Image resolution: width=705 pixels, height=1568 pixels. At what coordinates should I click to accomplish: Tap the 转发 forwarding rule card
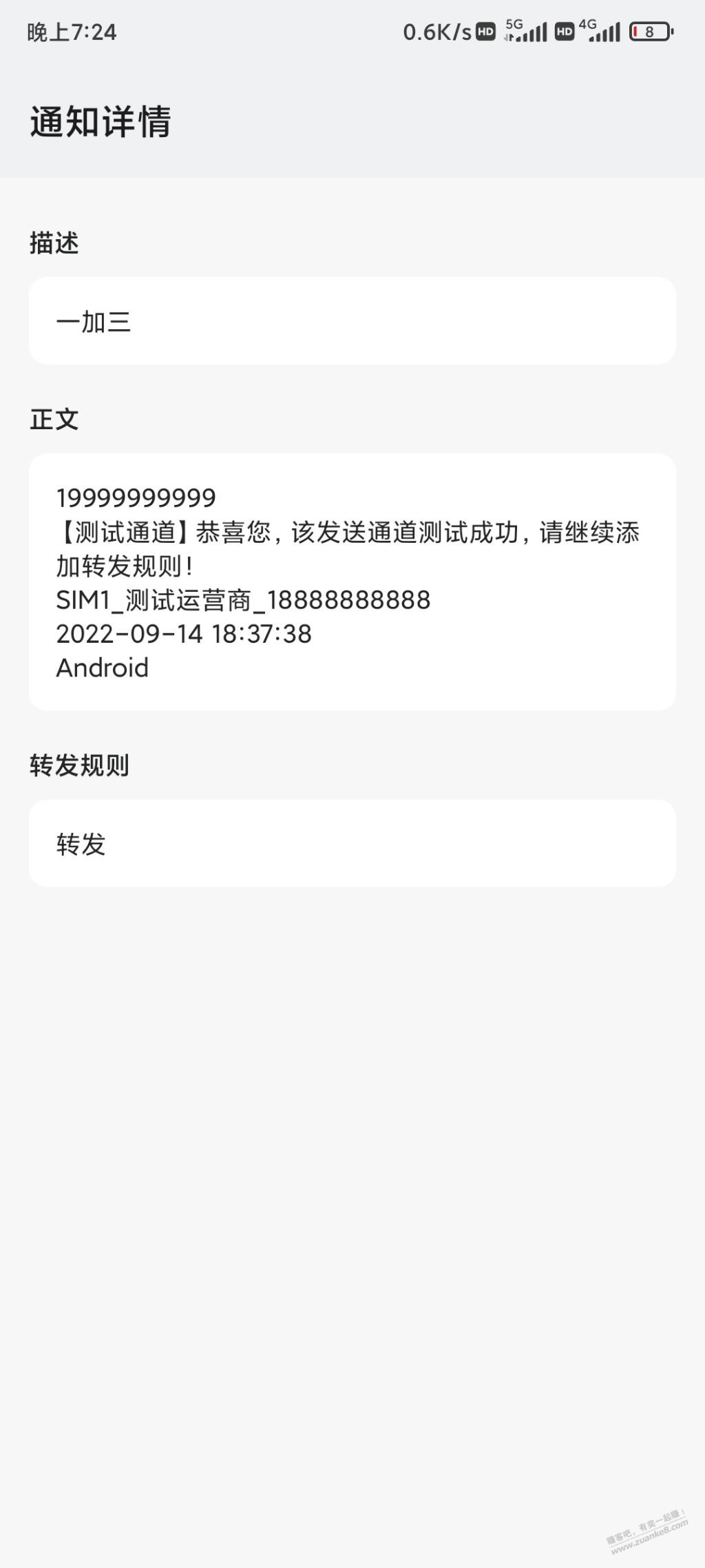pyautogui.click(x=352, y=842)
